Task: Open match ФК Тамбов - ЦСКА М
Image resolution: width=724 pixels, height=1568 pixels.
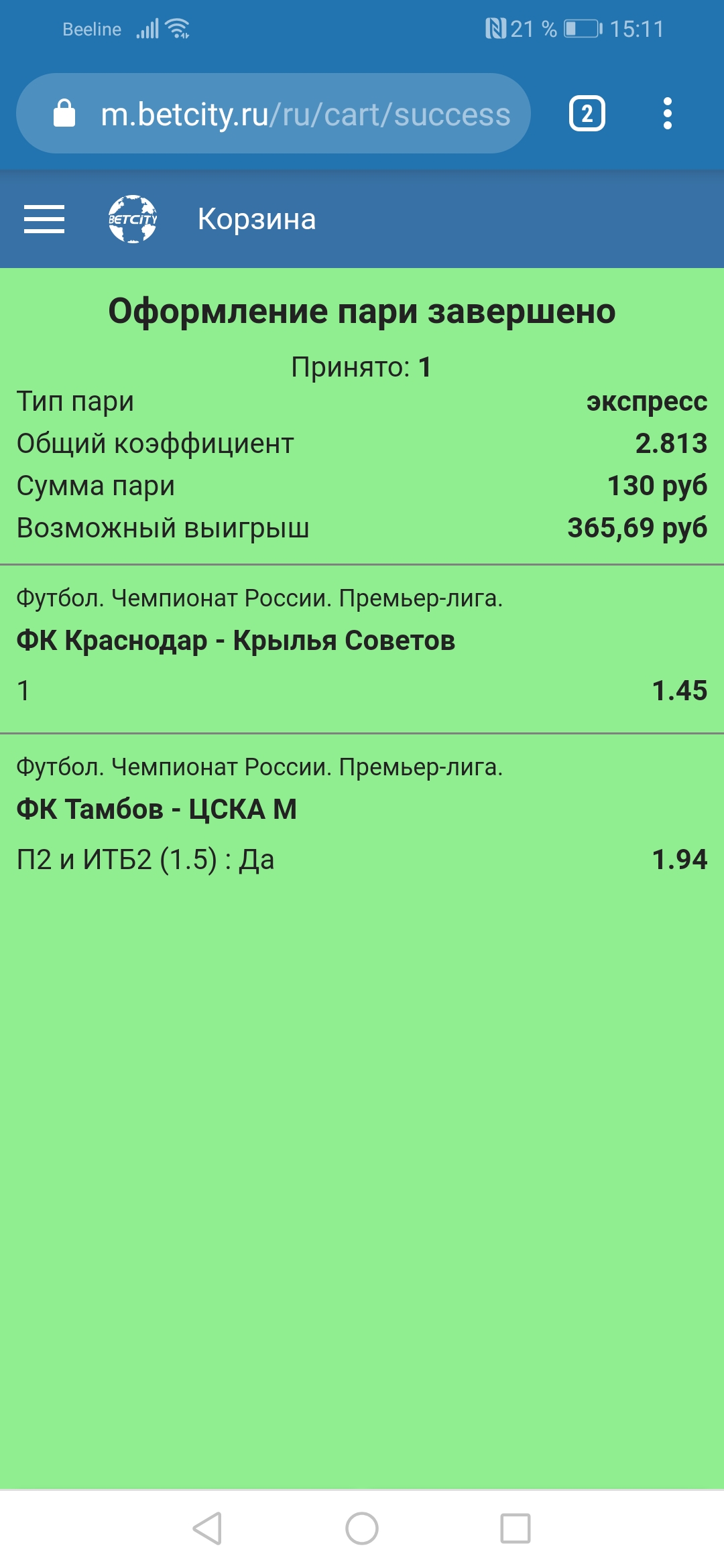Action: (156, 809)
